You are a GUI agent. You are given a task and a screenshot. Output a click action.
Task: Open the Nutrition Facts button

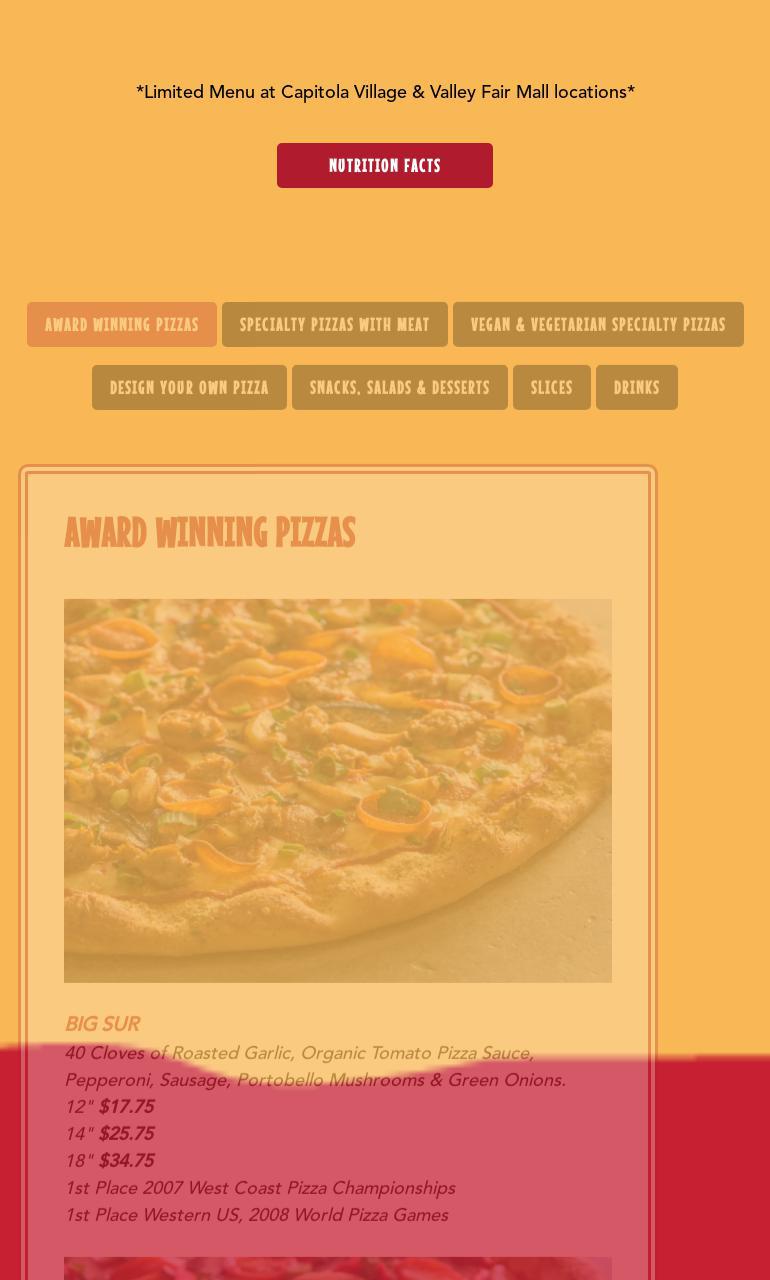[384, 165]
